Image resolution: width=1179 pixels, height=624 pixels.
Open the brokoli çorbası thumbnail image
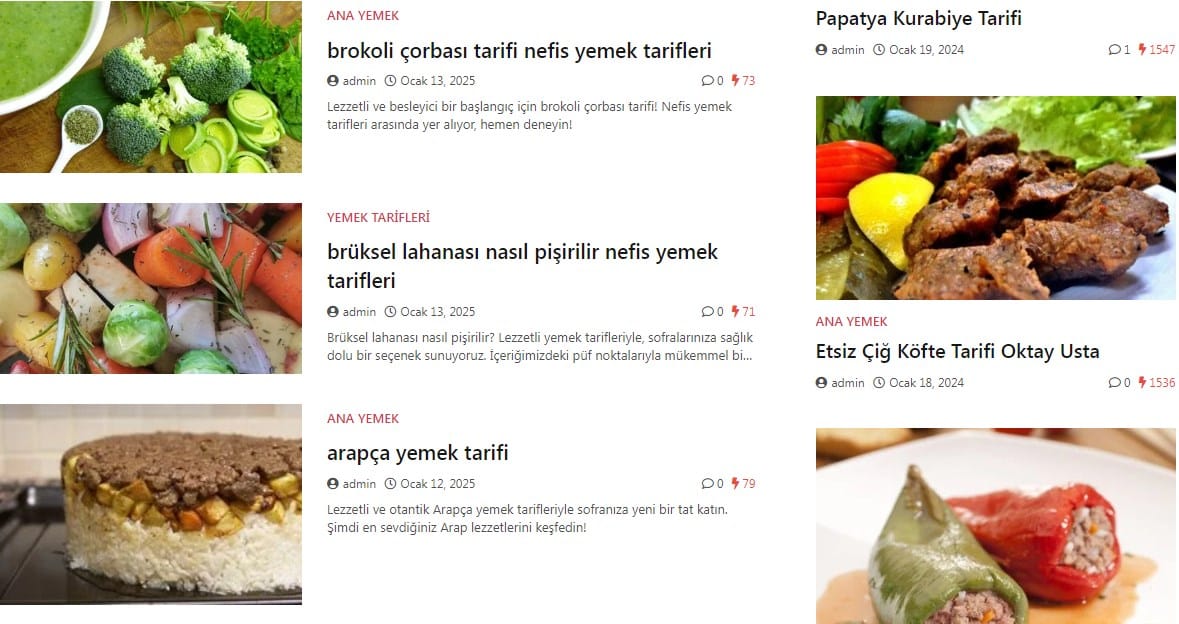tap(150, 87)
